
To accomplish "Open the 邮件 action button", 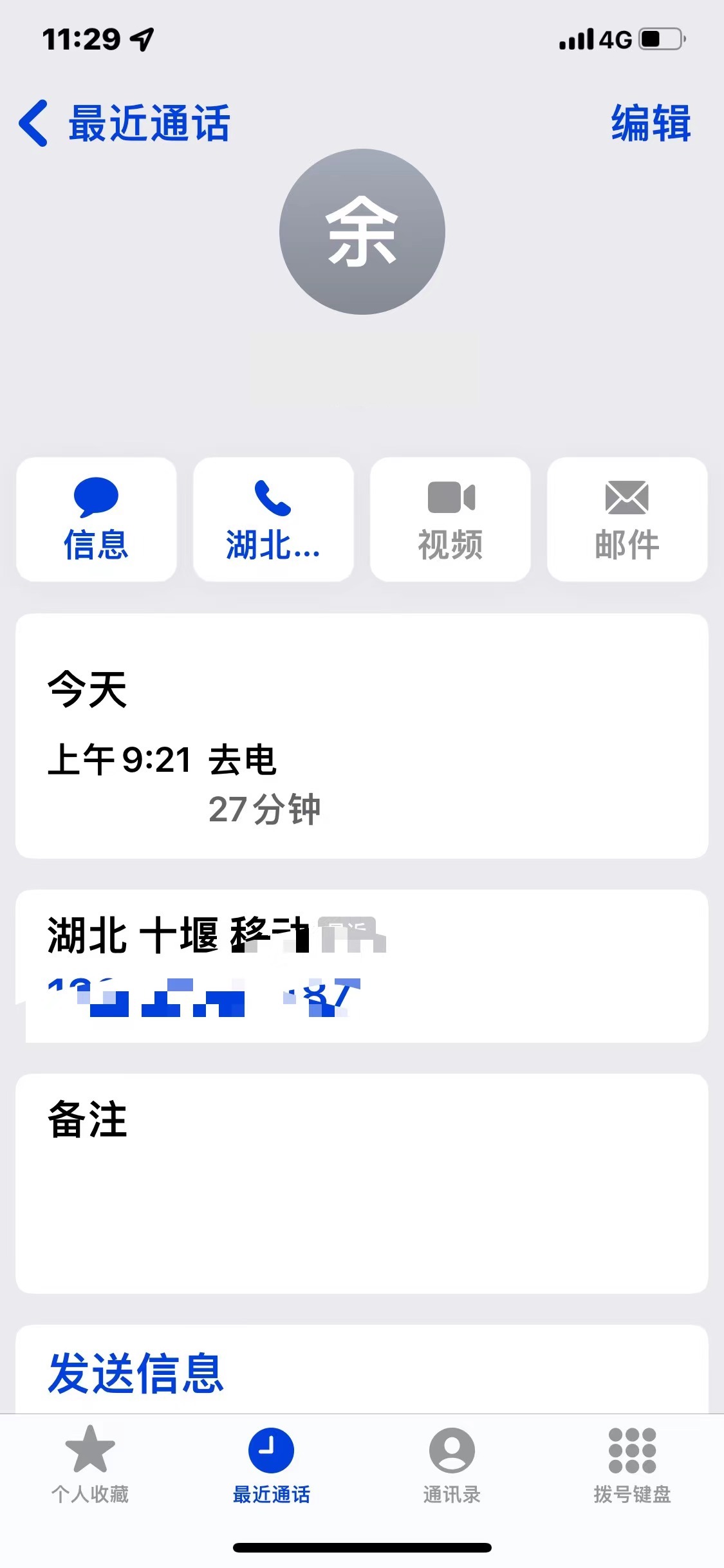I will coord(627,519).
